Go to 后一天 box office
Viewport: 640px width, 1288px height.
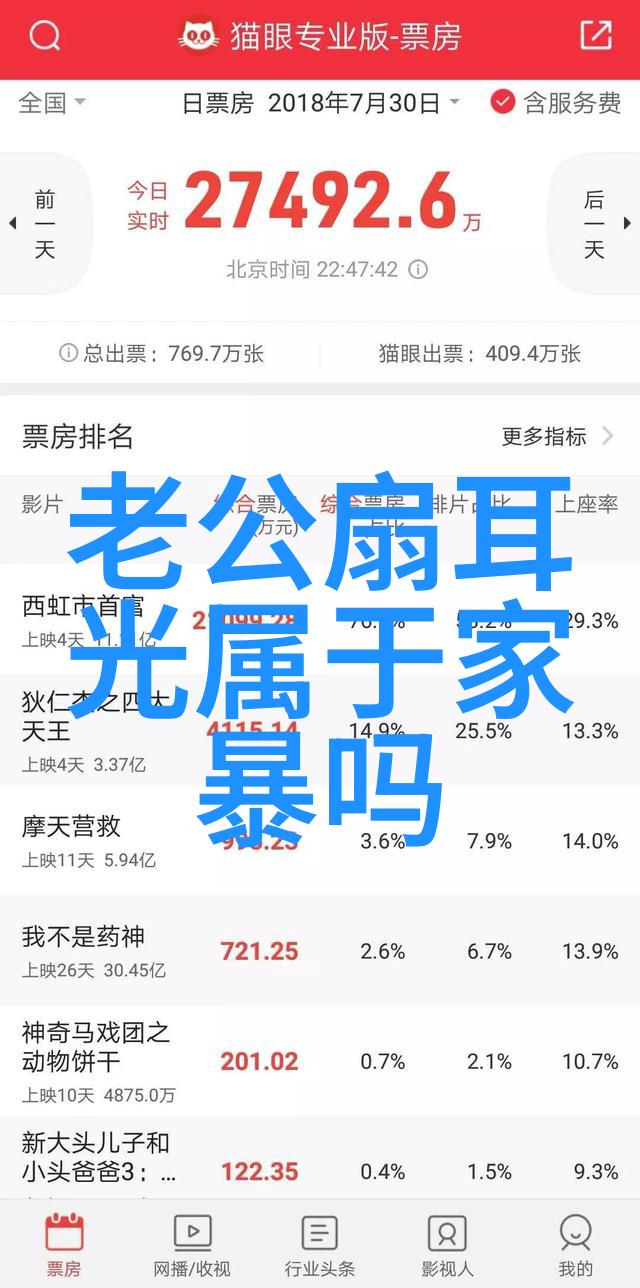(598, 223)
